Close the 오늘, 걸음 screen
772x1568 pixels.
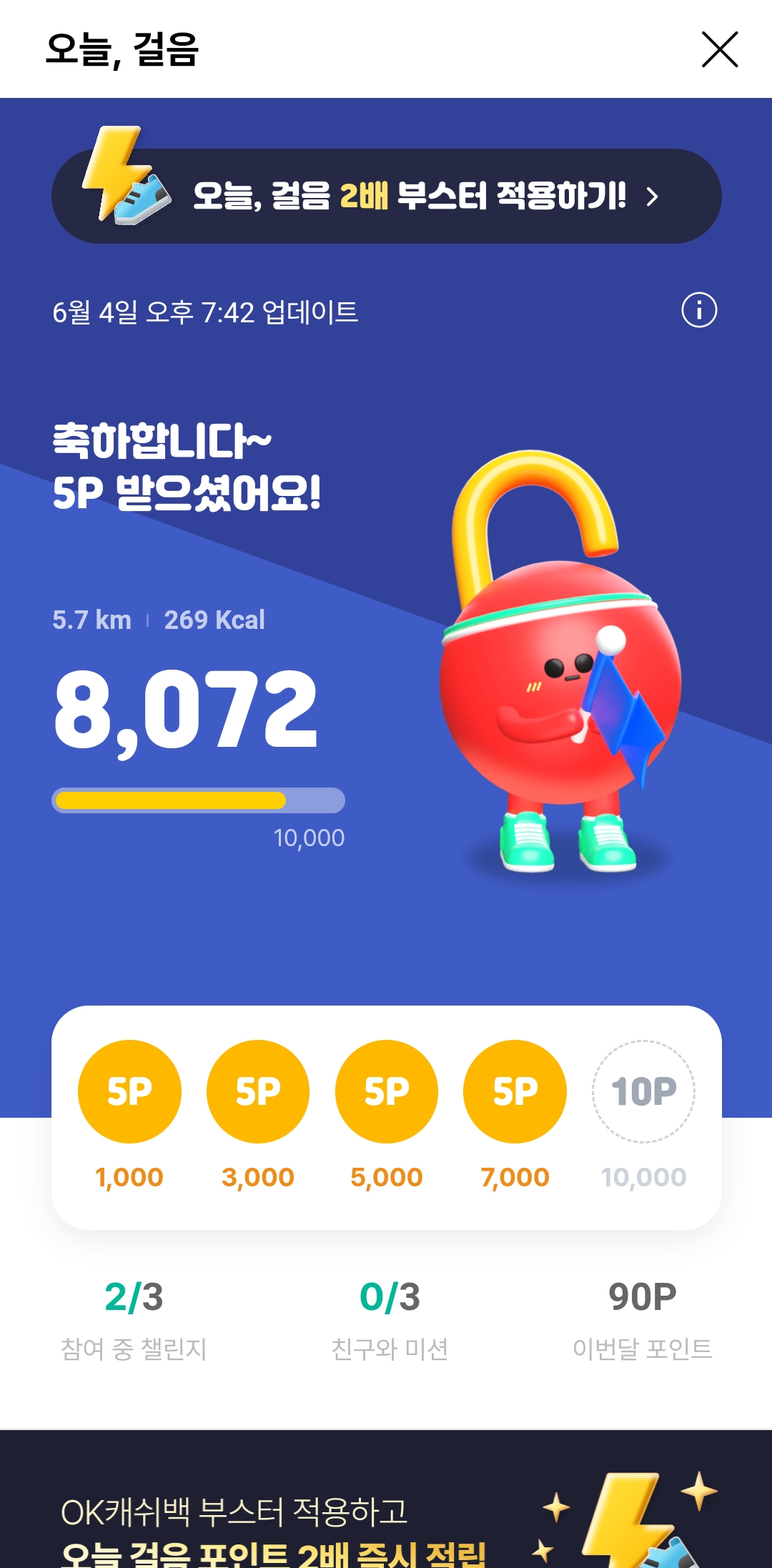(719, 49)
